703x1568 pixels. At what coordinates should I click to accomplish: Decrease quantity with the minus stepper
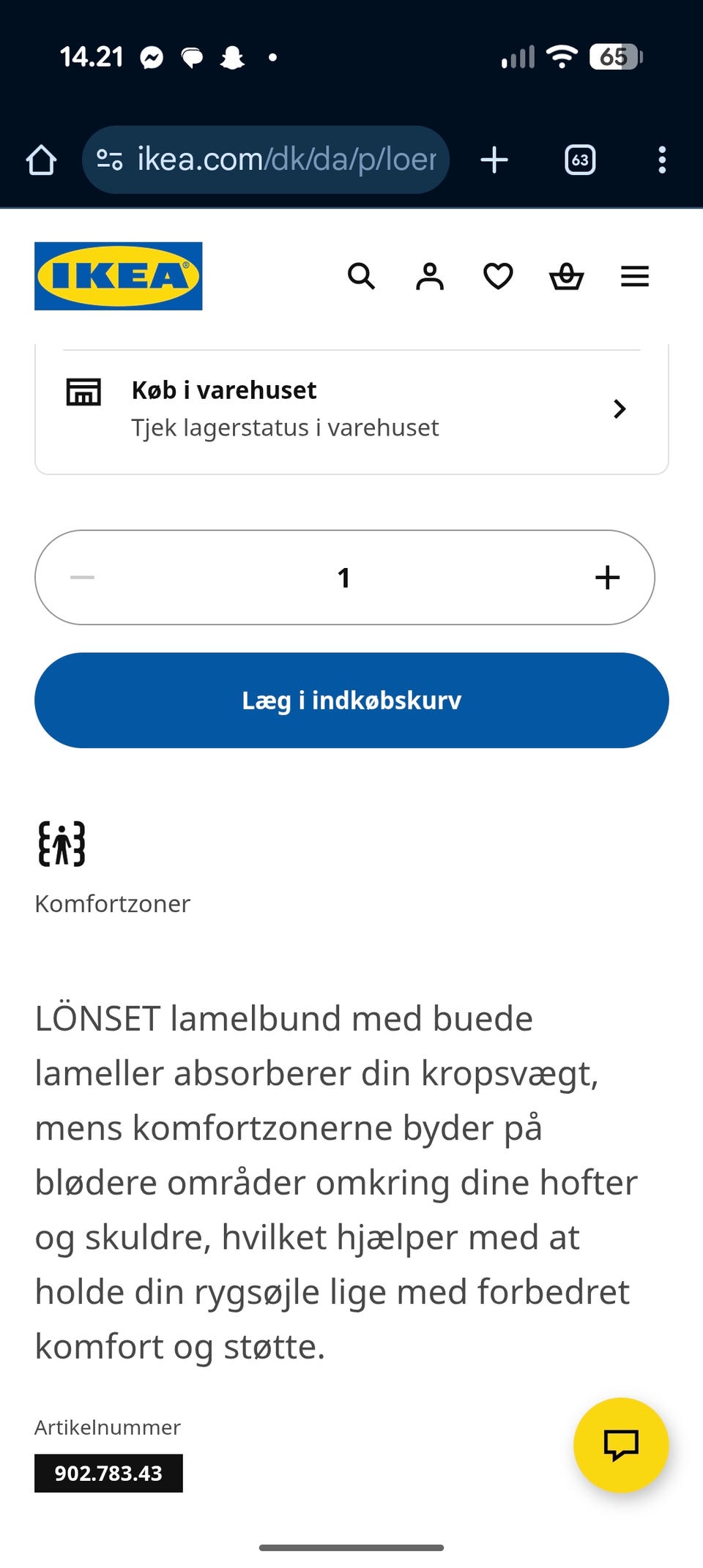click(83, 577)
